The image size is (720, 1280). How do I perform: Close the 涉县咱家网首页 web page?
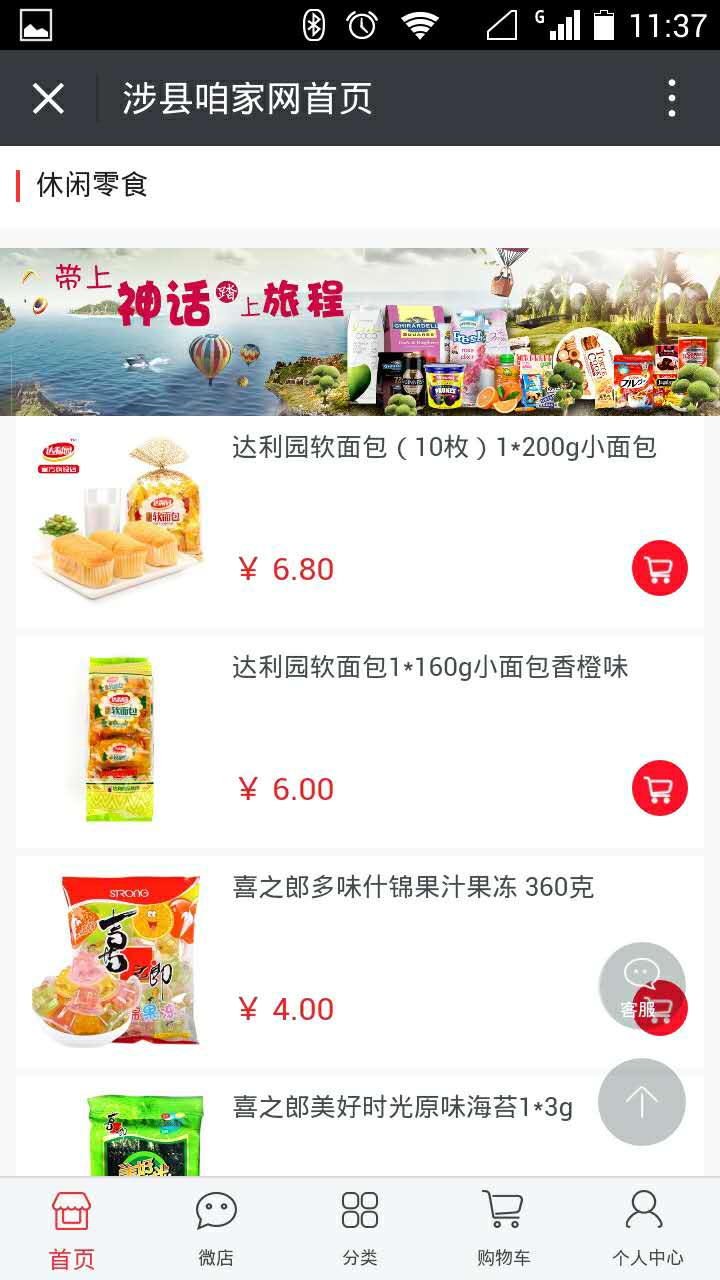[x=48, y=98]
